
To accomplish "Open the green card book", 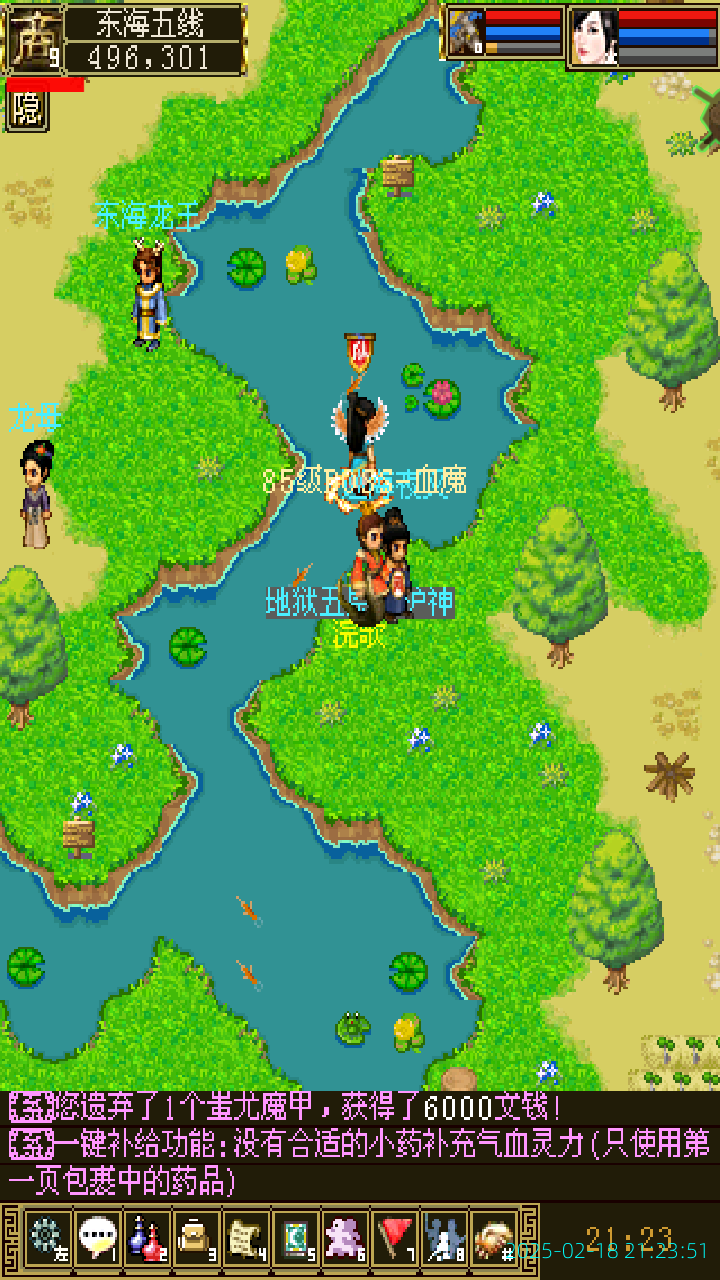I will 296,1238.
